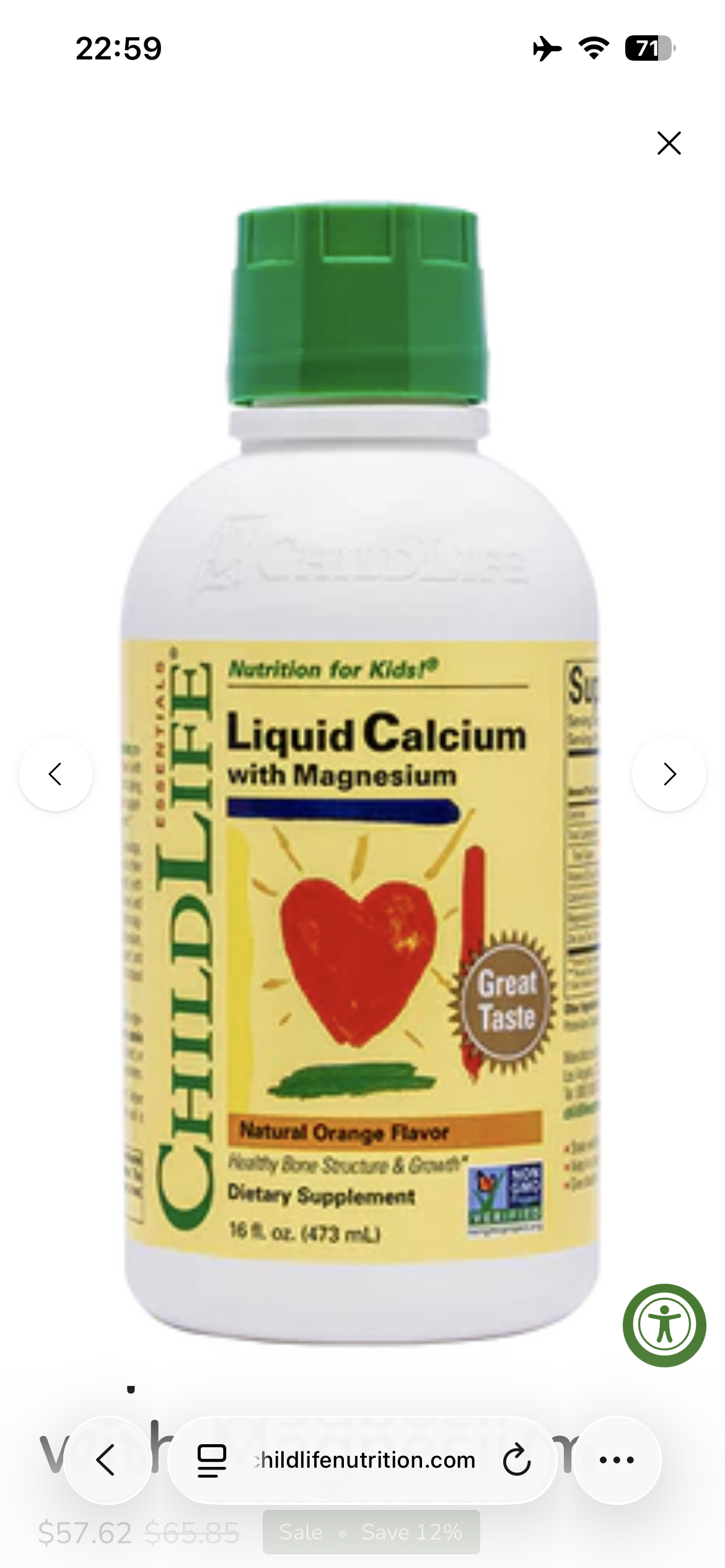Show the previous product image
The width and height of the screenshot is (725, 1568).
click(56, 774)
